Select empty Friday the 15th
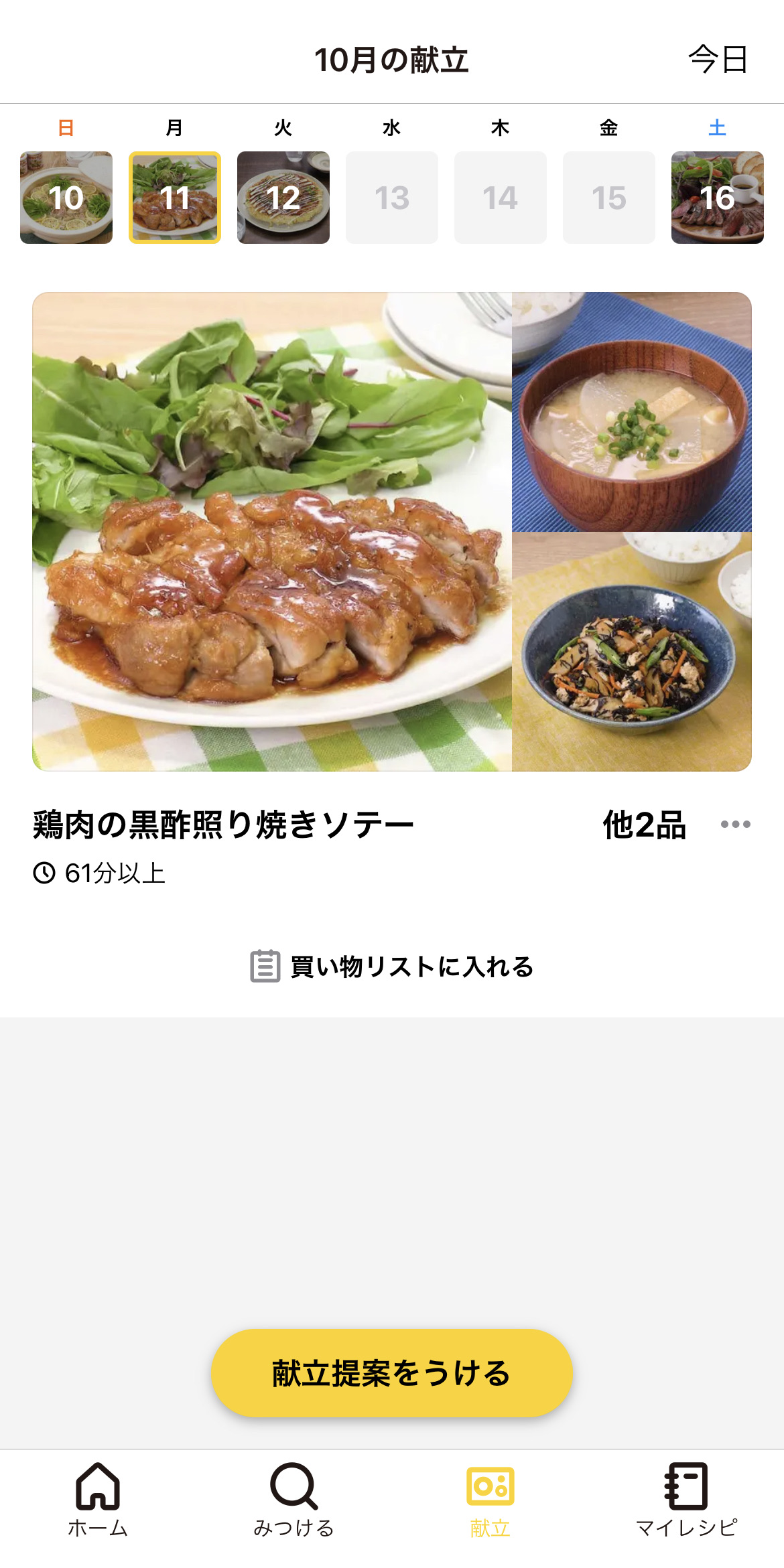This screenshot has height=1568, width=784. [x=609, y=198]
